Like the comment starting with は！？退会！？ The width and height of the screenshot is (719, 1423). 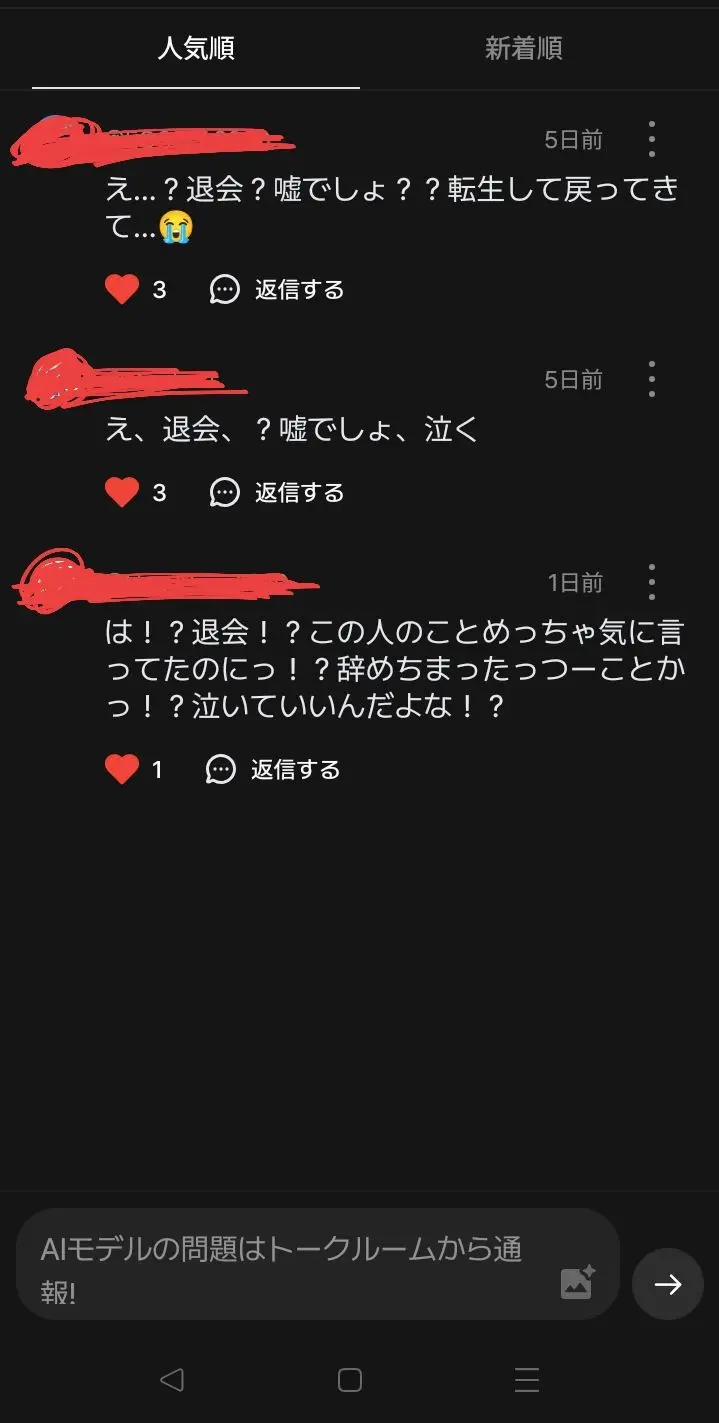(122, 769)
